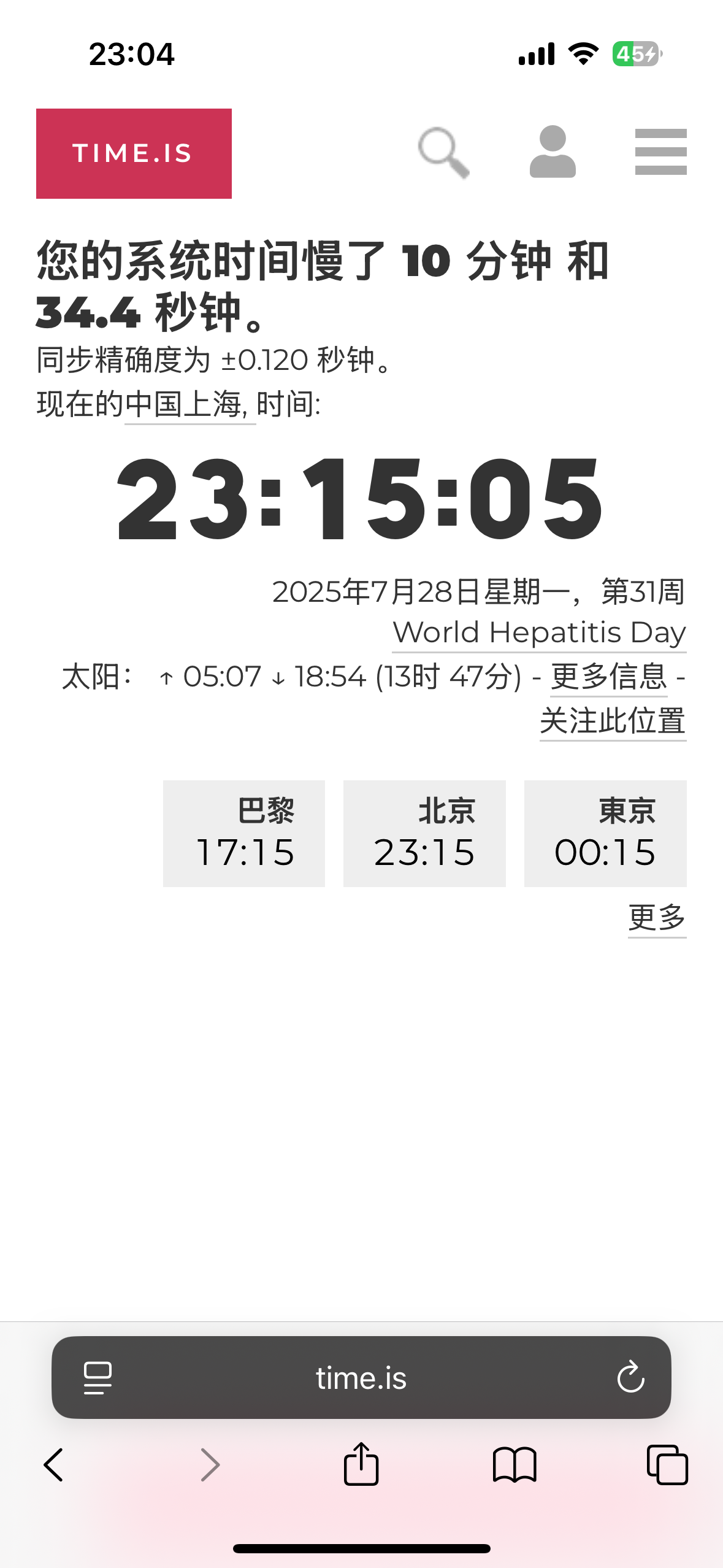Image resolution: width=723 pixels, height=1568 pixels.
Task: Follow this location via 关注此位置
Action: tap(612, 721)
